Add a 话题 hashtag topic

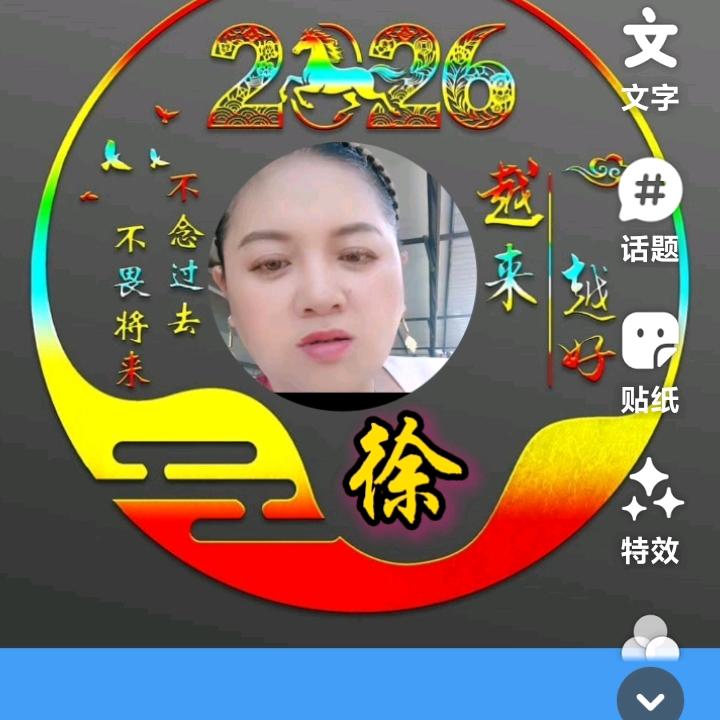click(650, 212)
